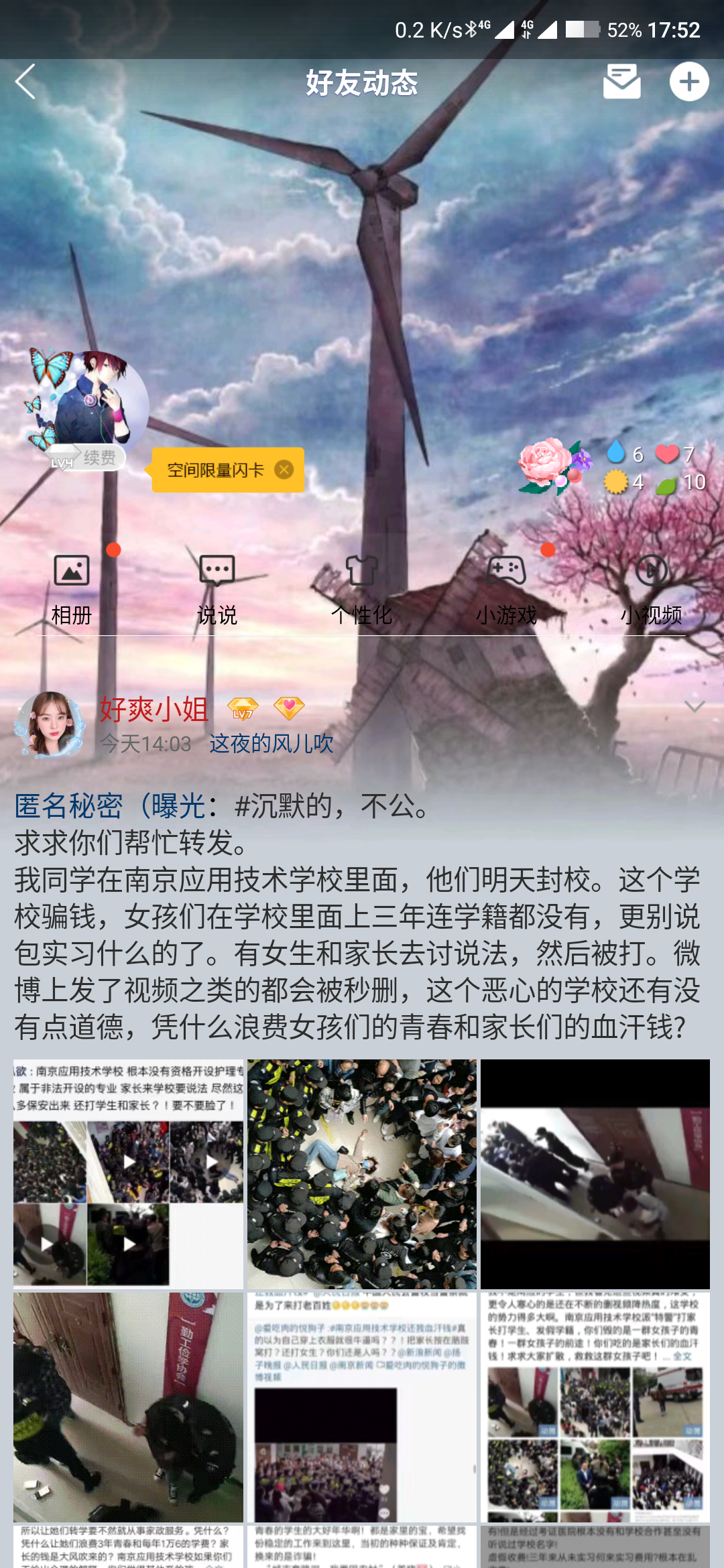This screenshot has height=1568, width=724.
Task: Tap the 续费 renewal badge
Action: point(98,458)
